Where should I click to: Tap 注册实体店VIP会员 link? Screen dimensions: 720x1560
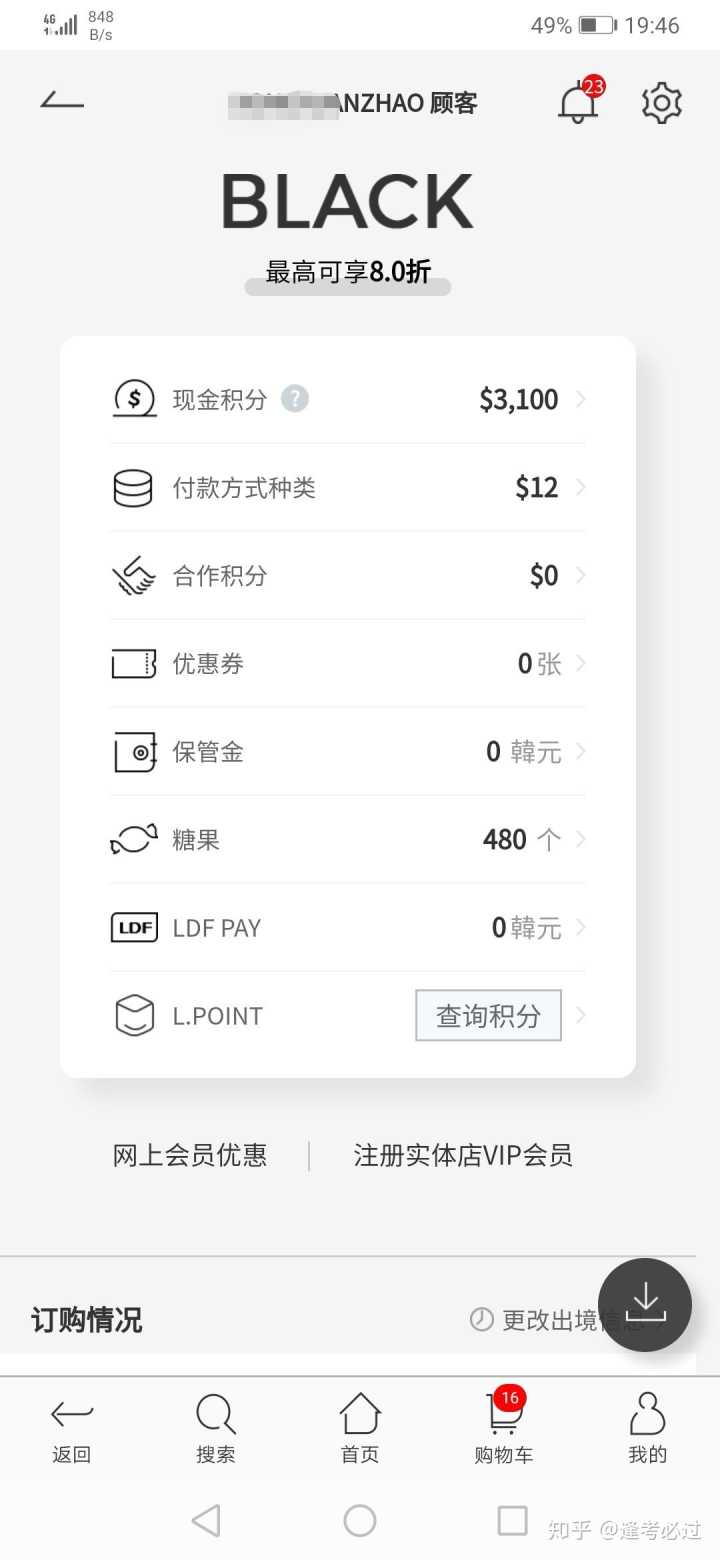(x=463, y=1155)
